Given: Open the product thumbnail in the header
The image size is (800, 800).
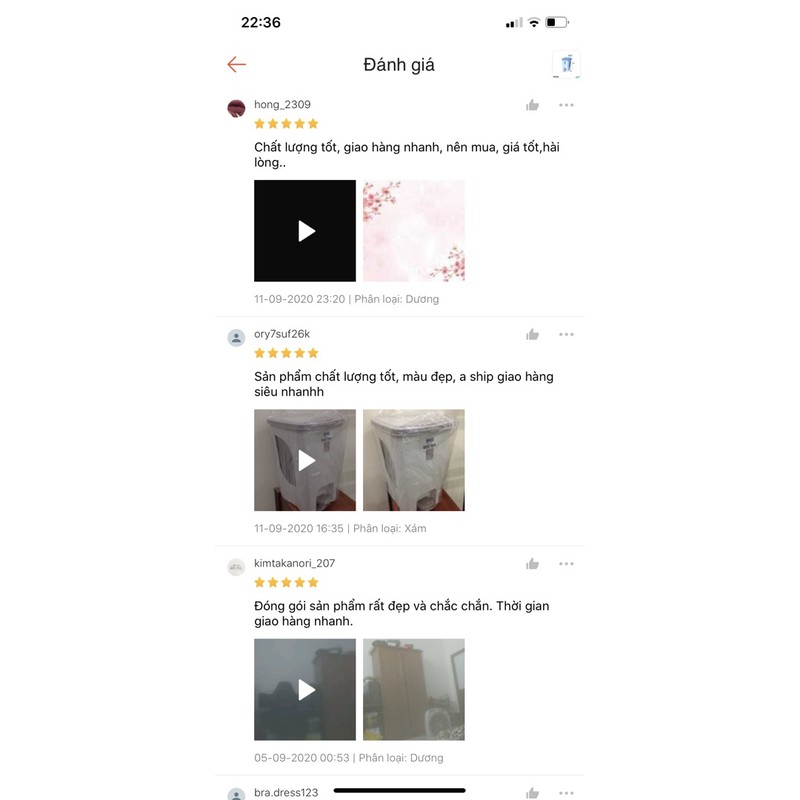Looking at the screenshot, I should point(566,65).
